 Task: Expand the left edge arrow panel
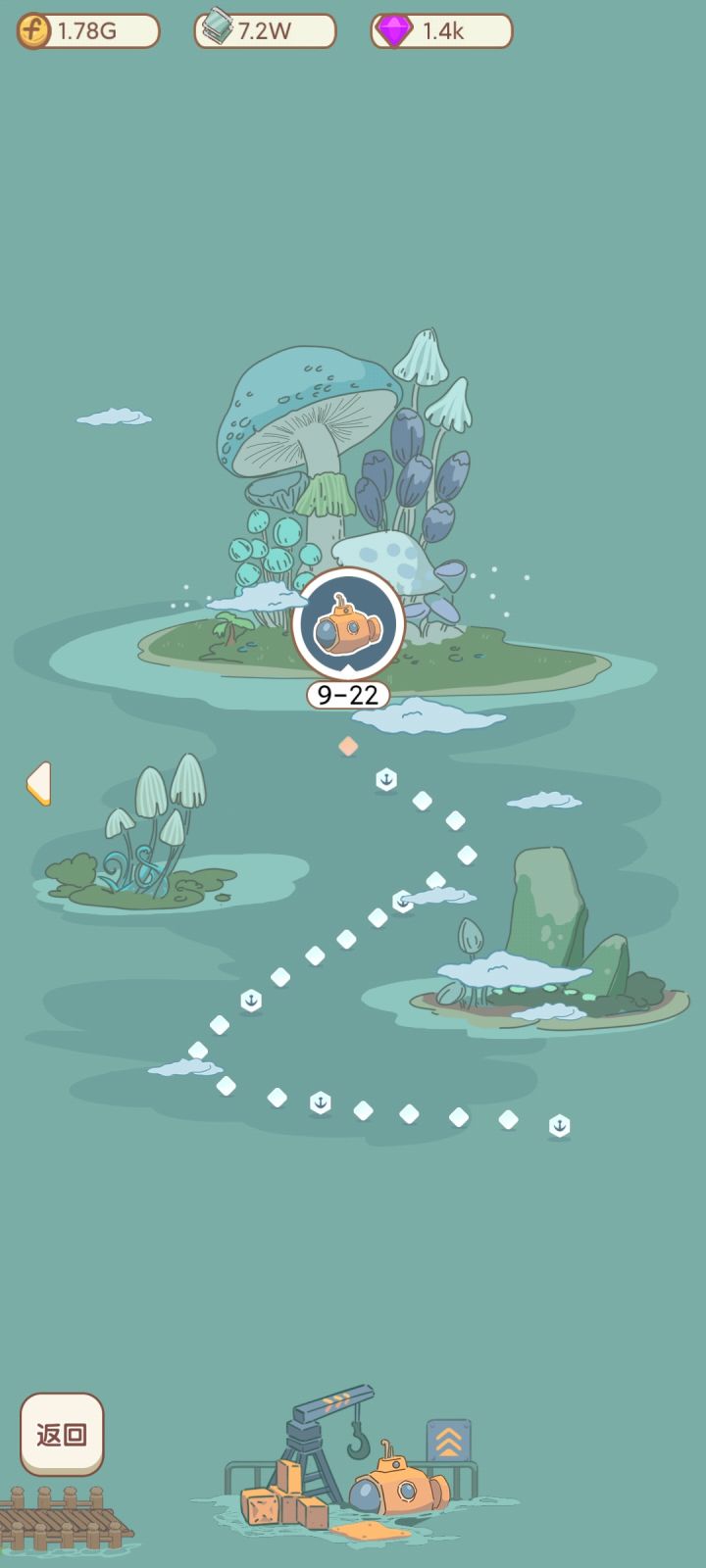click(x=39, y=784)
